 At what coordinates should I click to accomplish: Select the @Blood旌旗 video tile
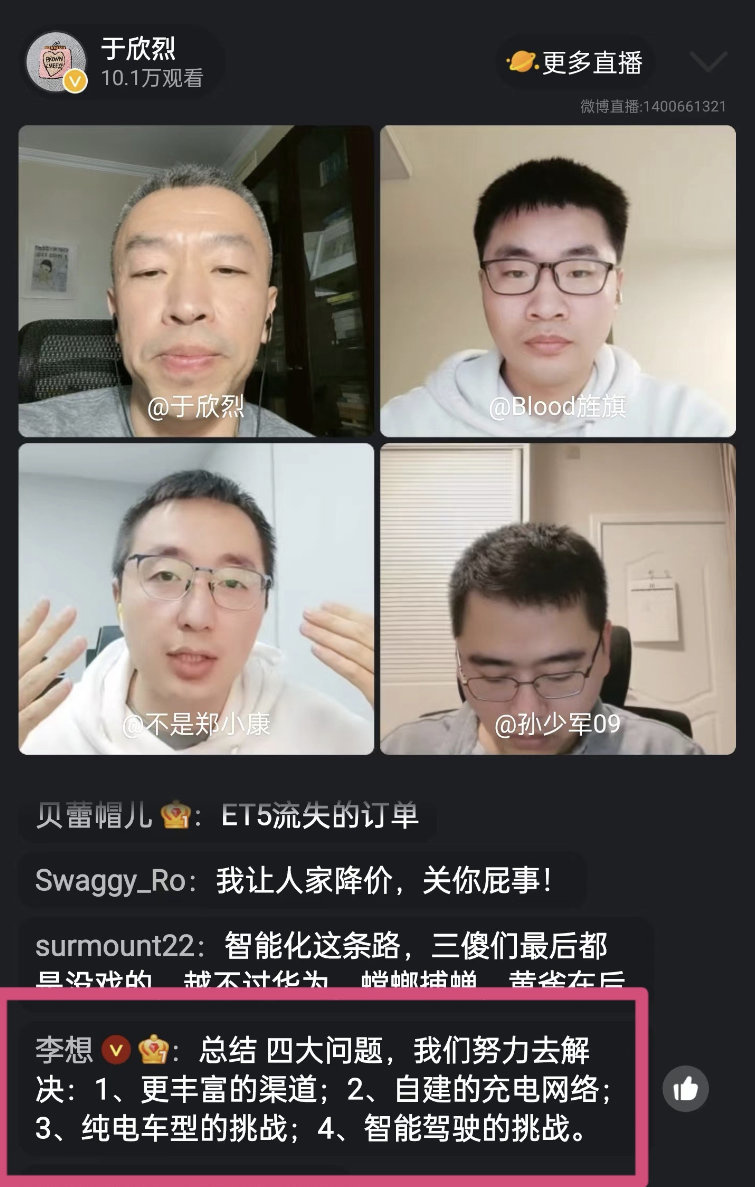pos(557,280)
